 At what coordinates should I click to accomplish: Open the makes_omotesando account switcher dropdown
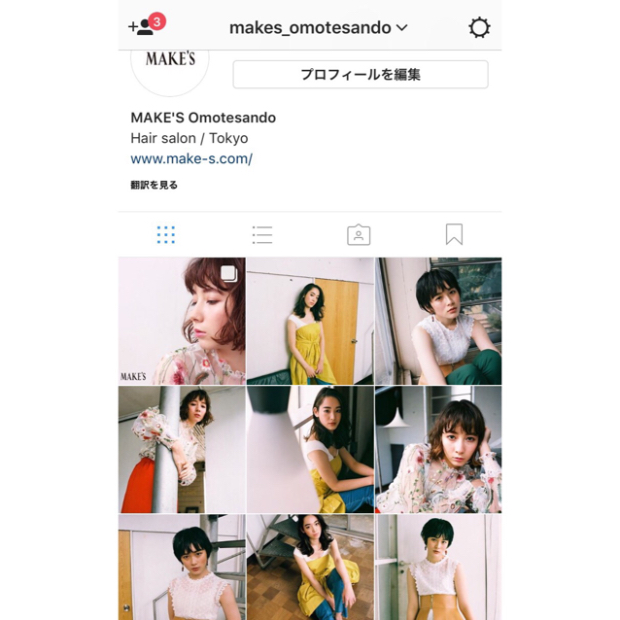pos(318,27)
